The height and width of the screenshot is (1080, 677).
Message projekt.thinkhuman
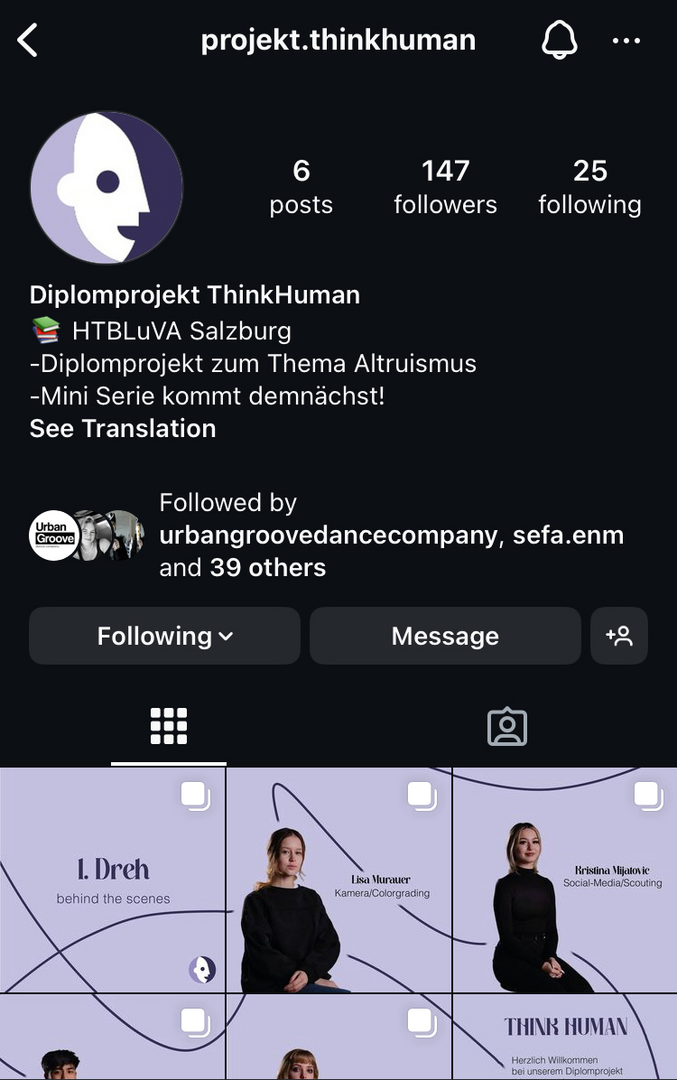point(445,636)
